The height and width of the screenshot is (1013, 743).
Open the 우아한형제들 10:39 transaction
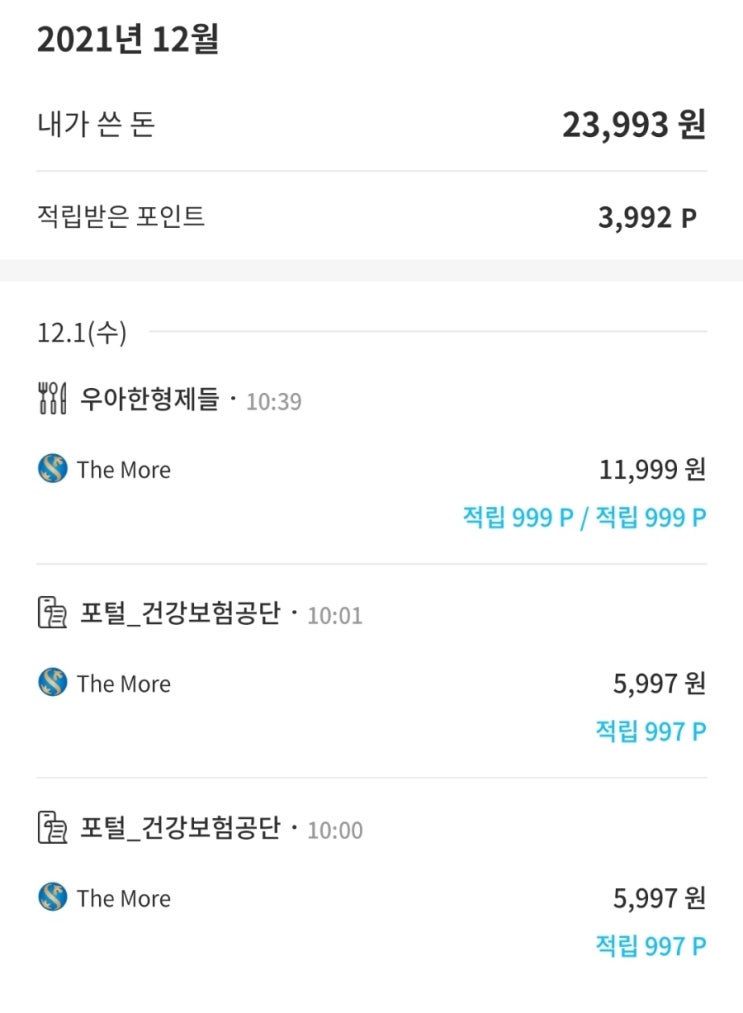[x=150, y=402]
